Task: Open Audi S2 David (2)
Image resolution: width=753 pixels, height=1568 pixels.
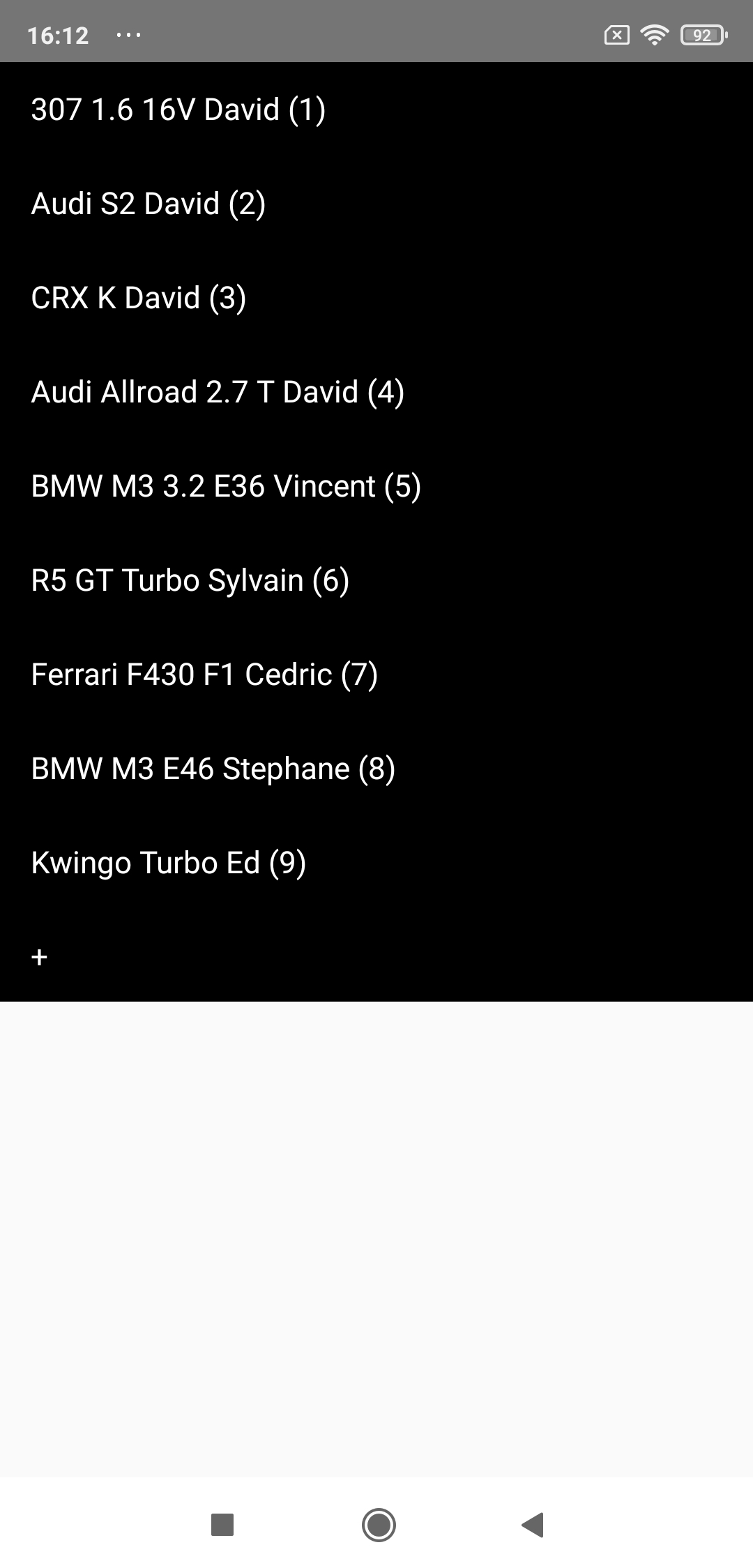Action: coord(149,204)
